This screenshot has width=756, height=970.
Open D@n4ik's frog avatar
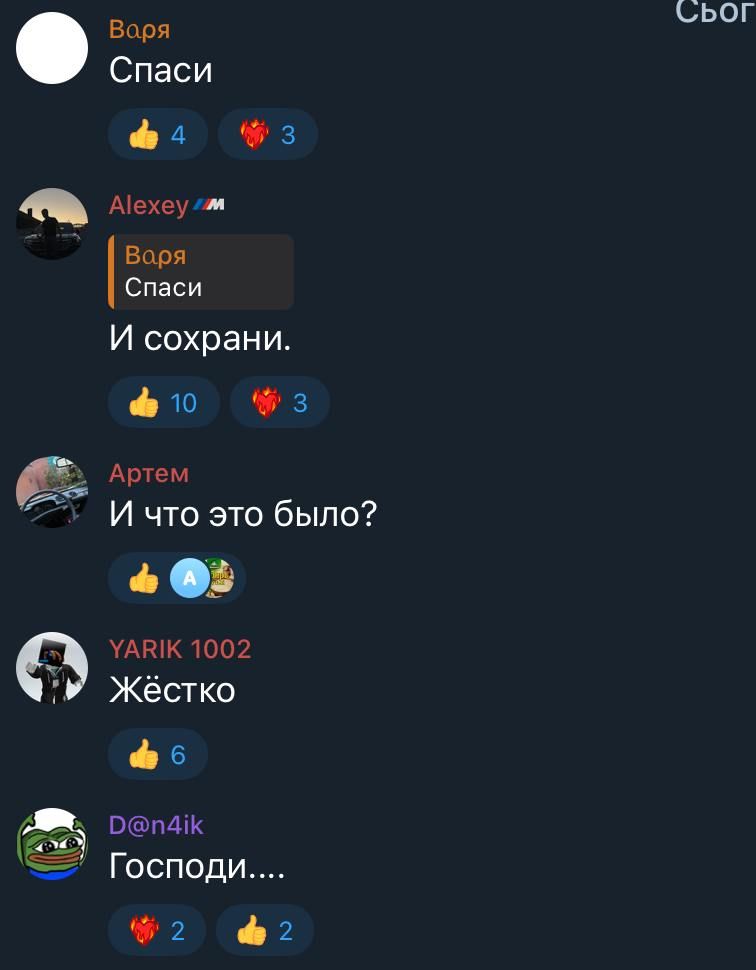tap(53, 843)
